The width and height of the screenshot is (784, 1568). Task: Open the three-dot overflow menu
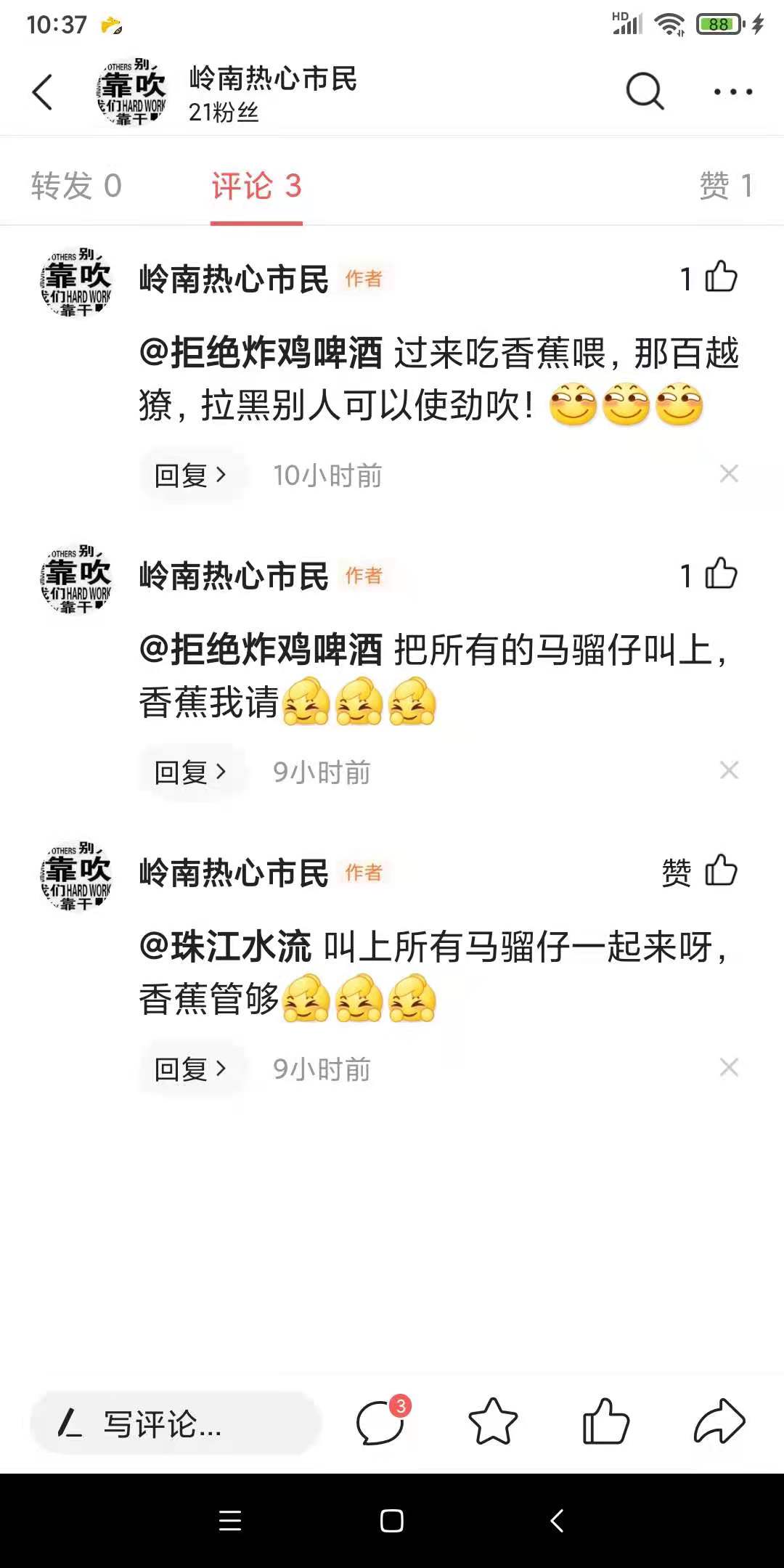coord(732,92)
